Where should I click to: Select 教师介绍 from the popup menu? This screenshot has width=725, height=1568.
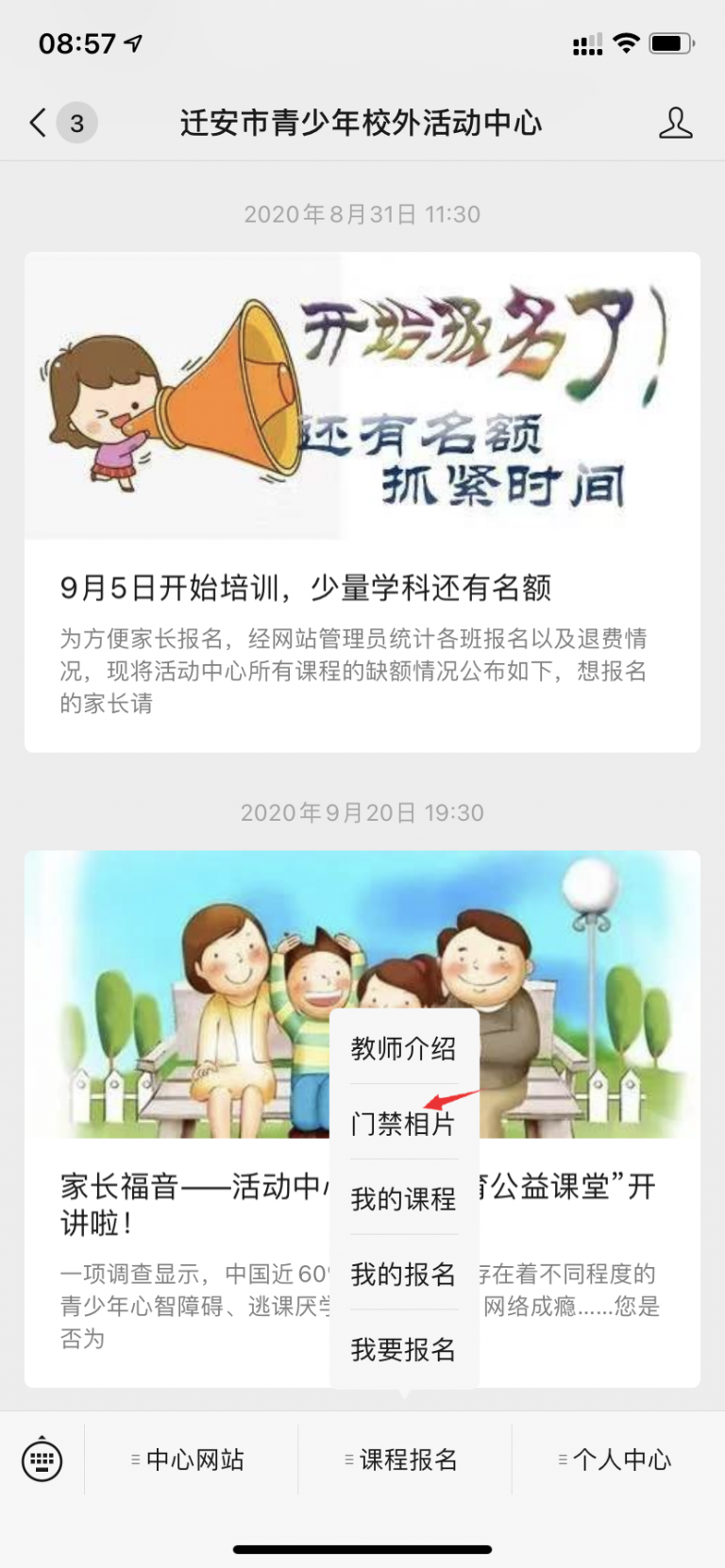[x=404, y=1048]
